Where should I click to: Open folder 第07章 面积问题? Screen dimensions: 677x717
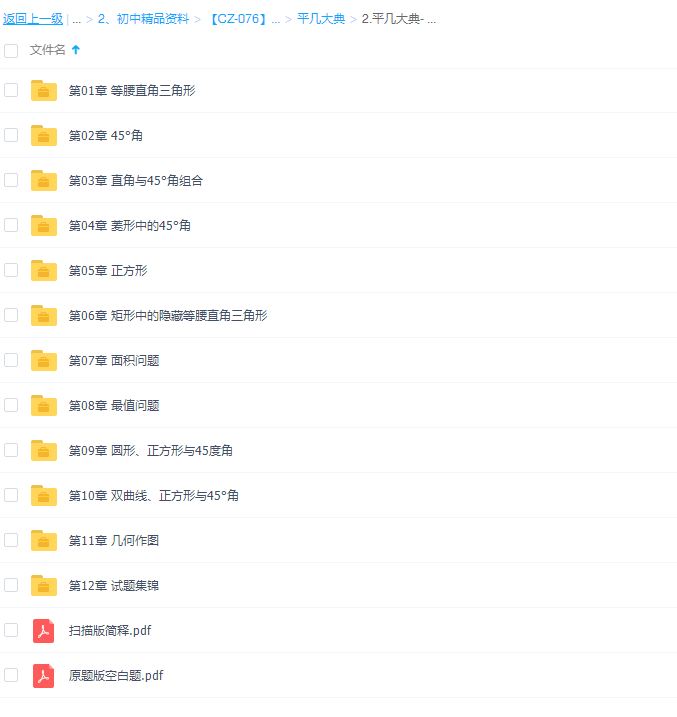[113, 361]
